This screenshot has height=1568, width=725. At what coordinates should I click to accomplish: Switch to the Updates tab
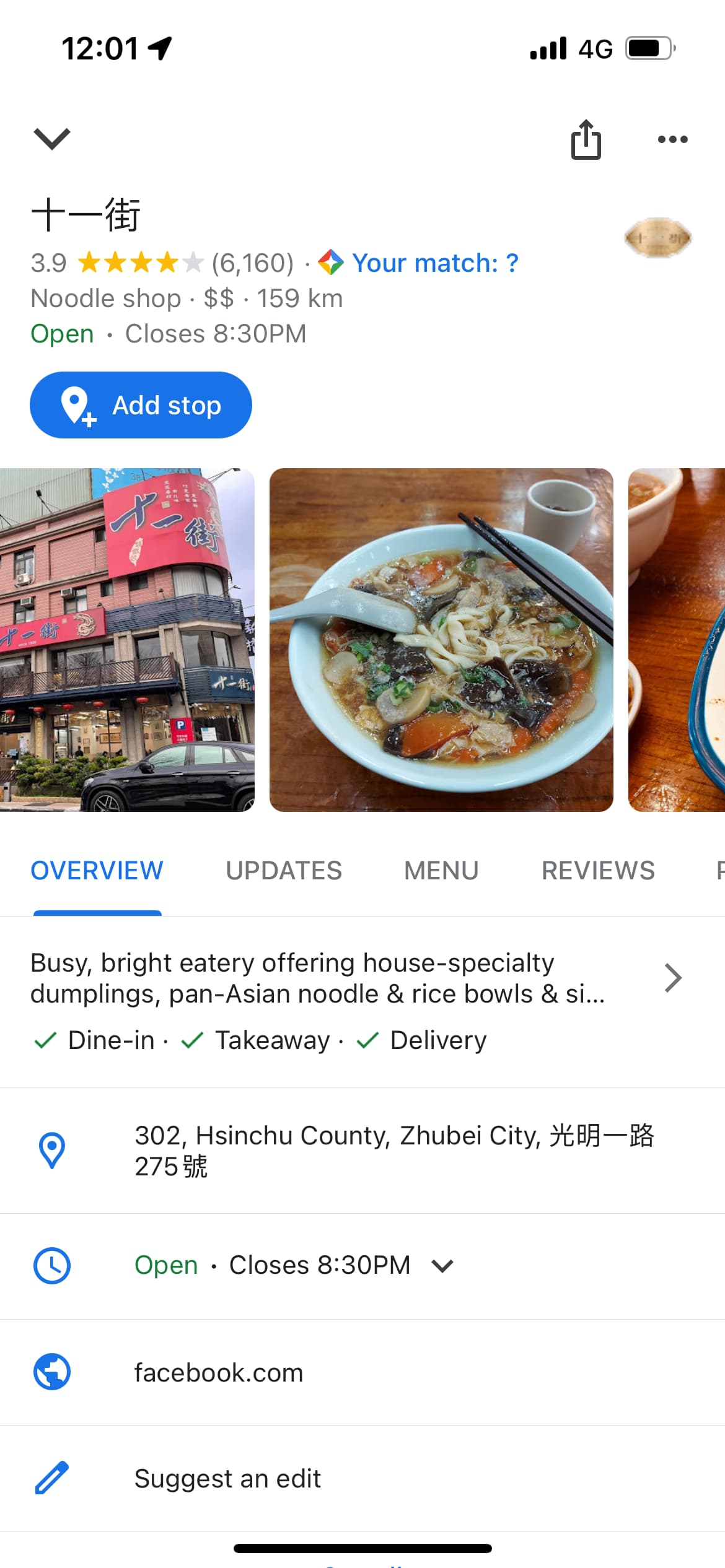tap(284, 870)
